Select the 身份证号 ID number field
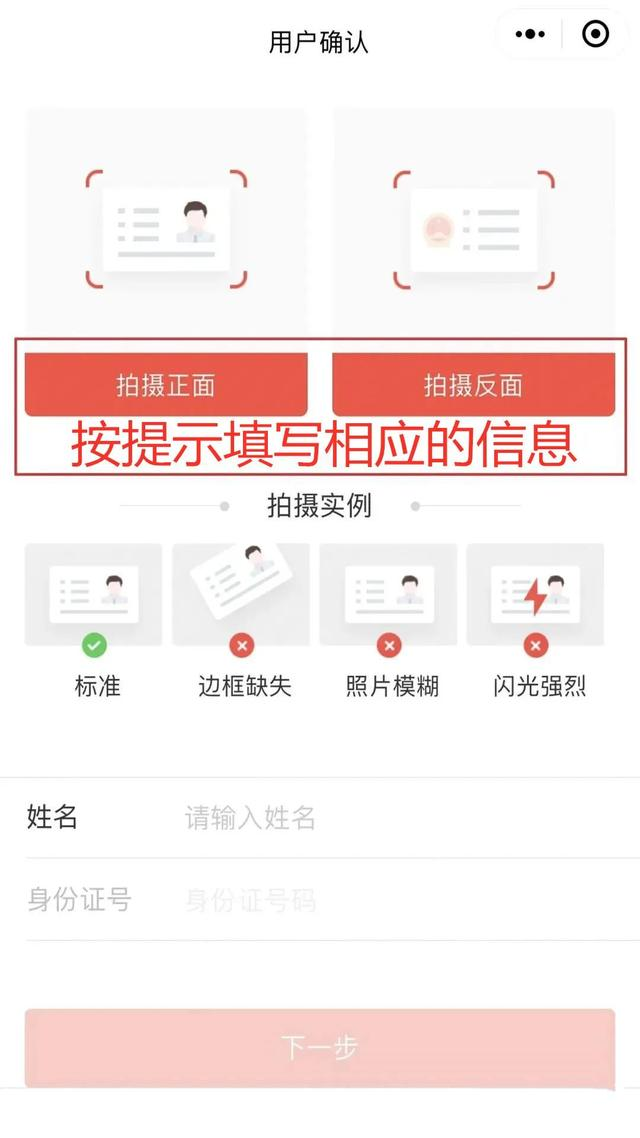Viewport: 640px width, 1138px height. point(400,900)
